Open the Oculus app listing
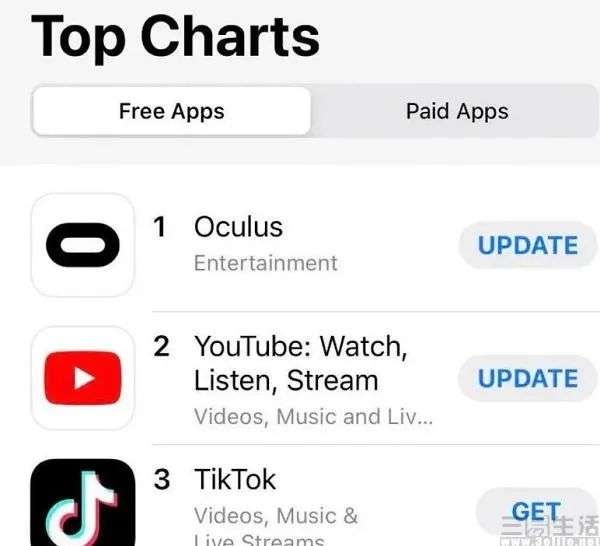600x546 pixels. pyautogui.click(x=238, y=227)
